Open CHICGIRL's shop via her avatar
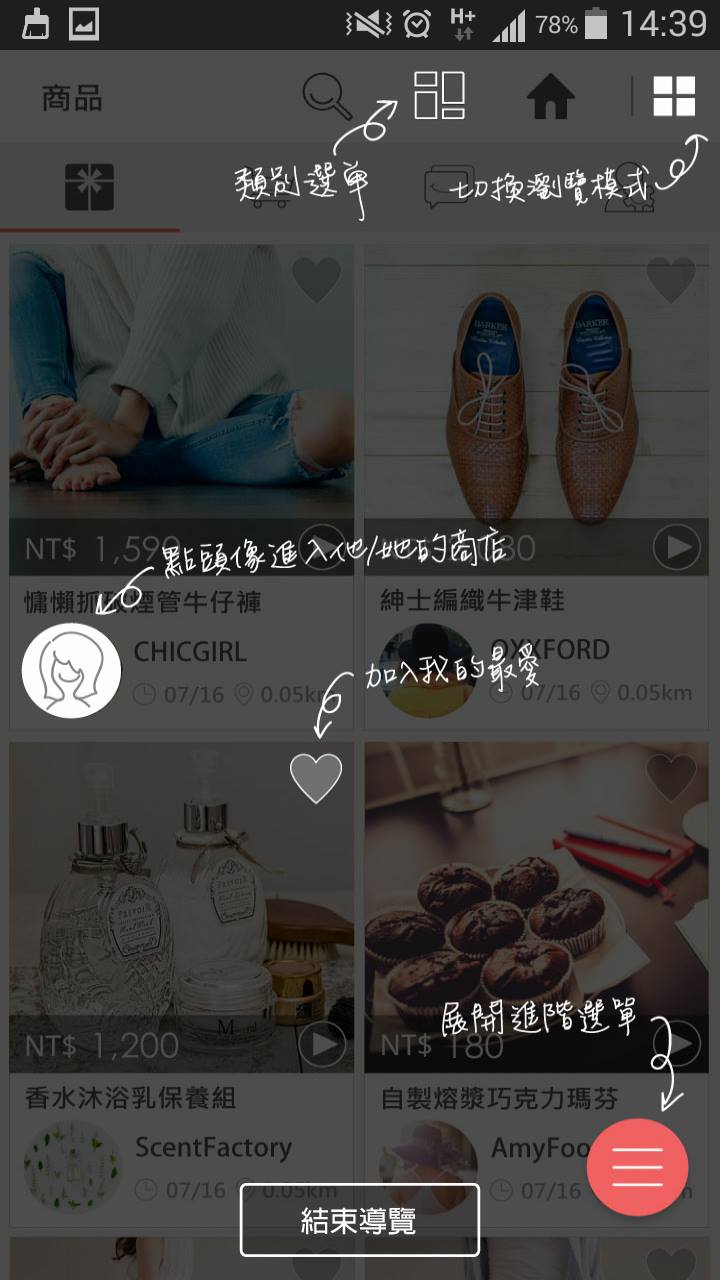This screenshot has height=1280, width=720. [71, 671]
